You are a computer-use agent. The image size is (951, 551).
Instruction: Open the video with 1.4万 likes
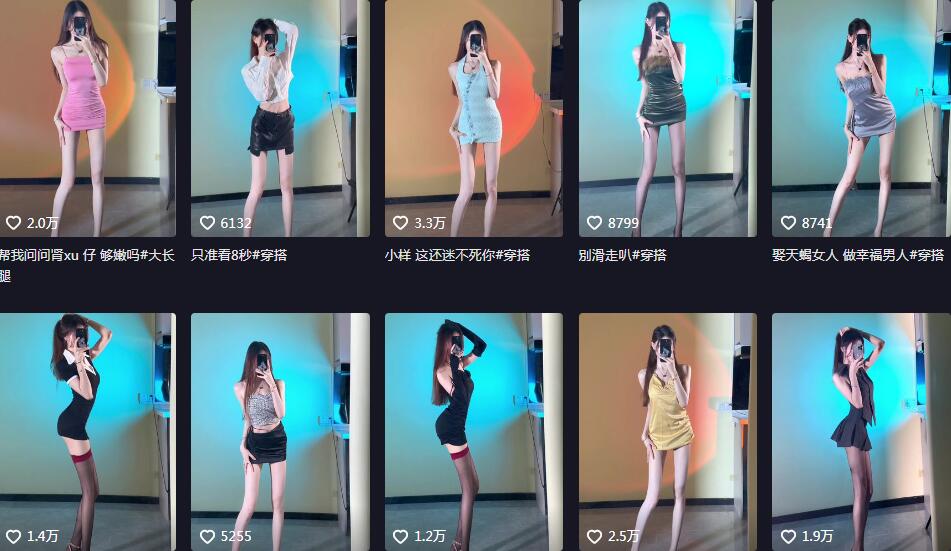click(x=87, y=430)
